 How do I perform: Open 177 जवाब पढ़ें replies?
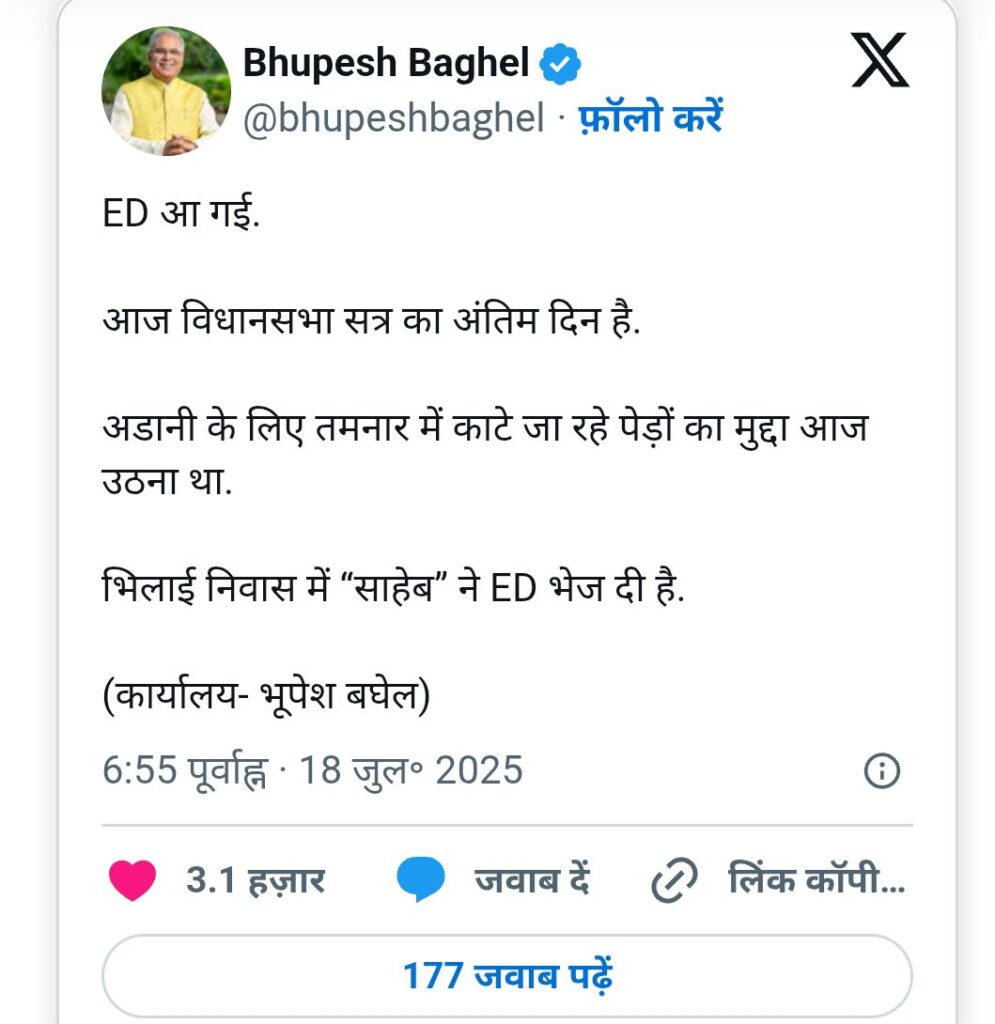(x=507, y=975)
